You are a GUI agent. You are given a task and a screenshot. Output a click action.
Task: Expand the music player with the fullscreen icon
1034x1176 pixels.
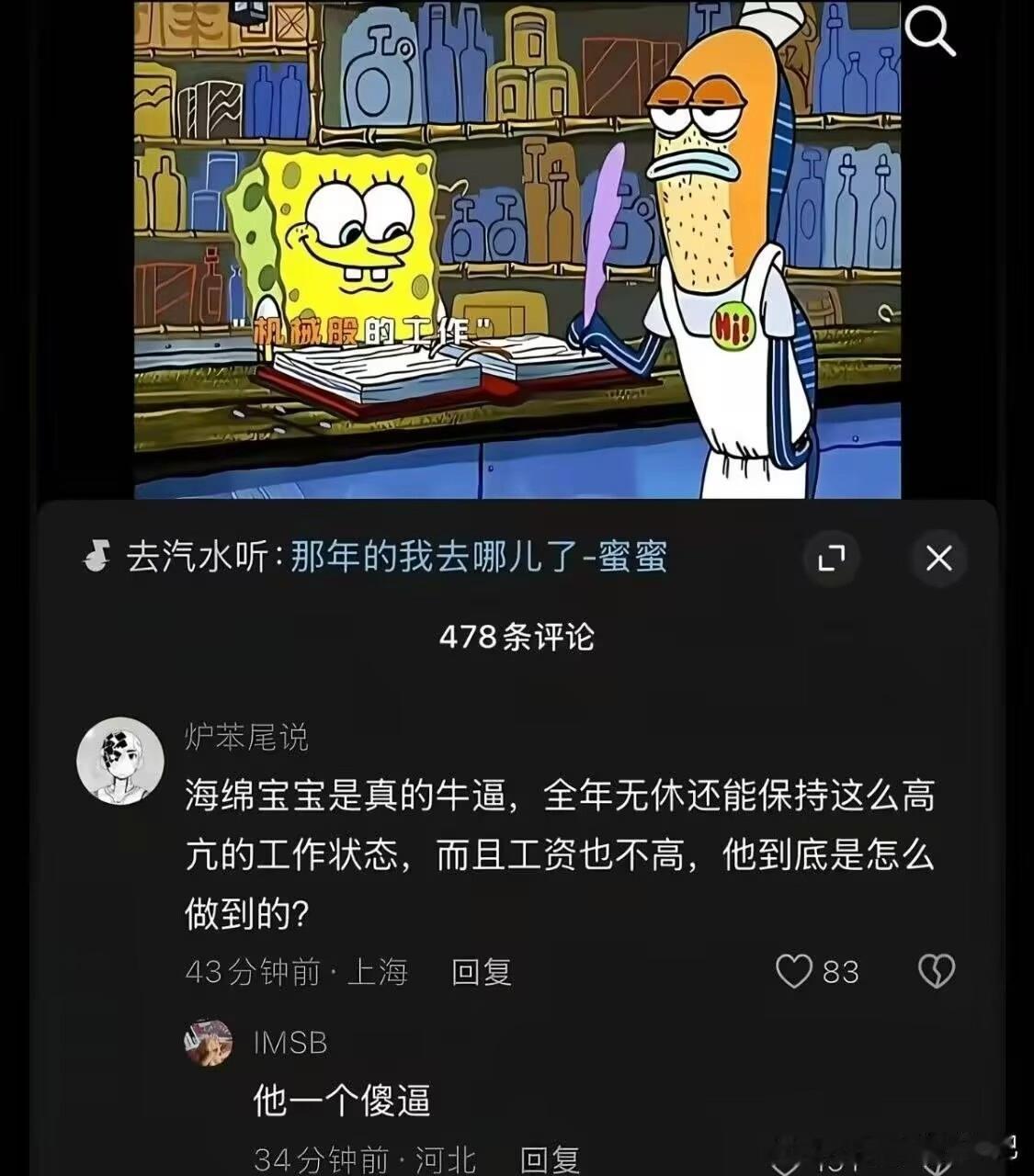tap(832, 559)
